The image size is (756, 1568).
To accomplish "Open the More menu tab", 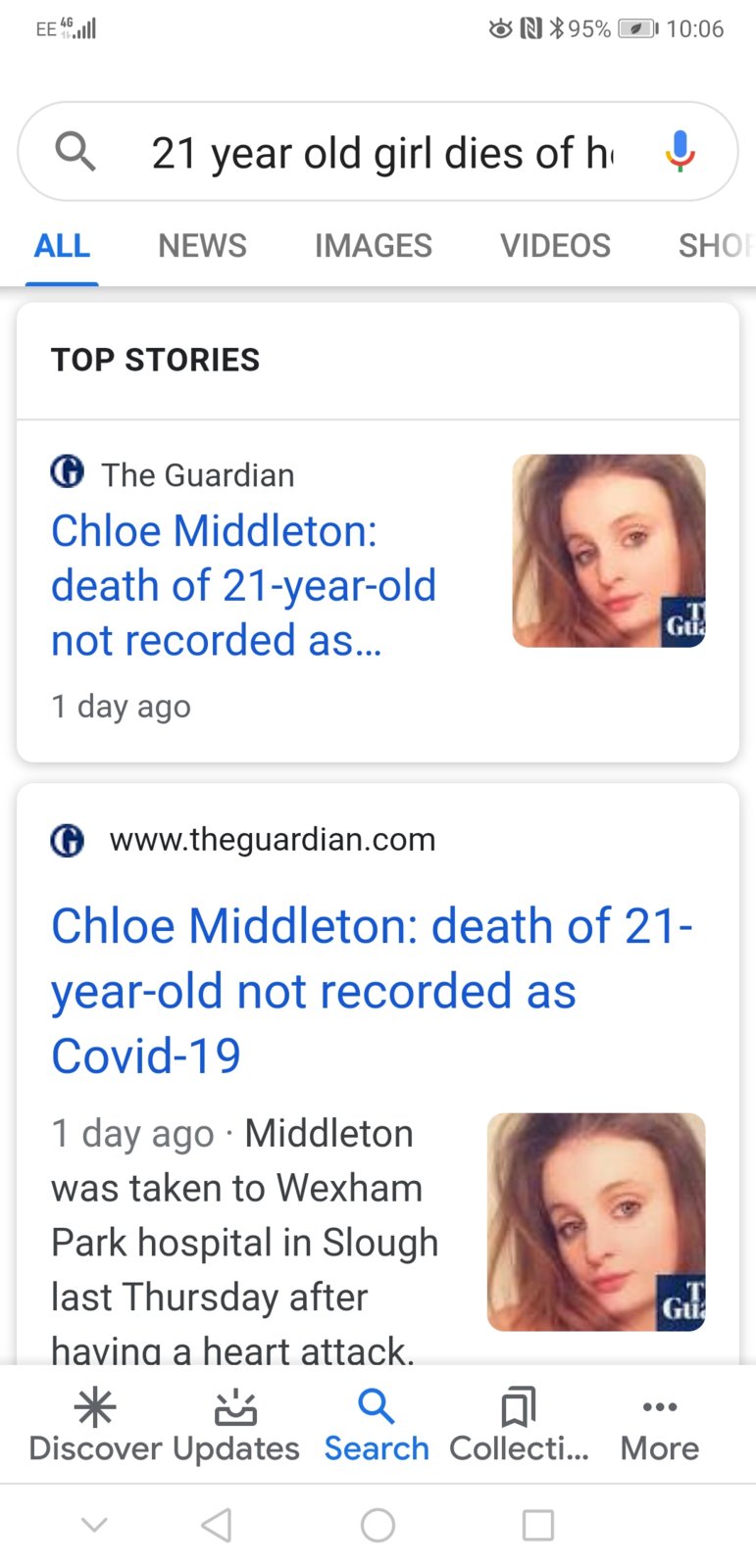I will coord(659,1425).
